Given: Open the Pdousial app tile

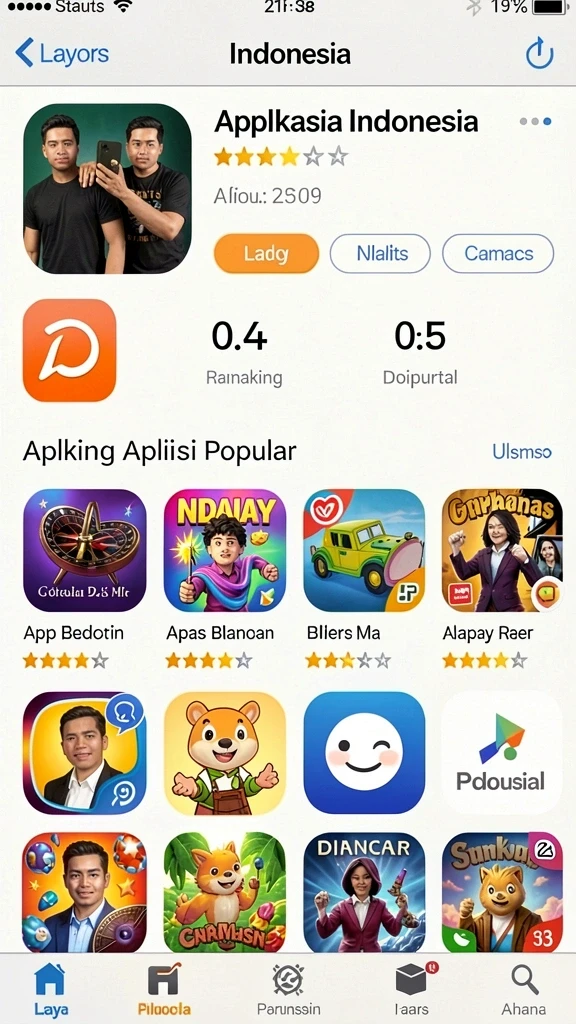Looking at the screenshot, I should coord(502,753).
